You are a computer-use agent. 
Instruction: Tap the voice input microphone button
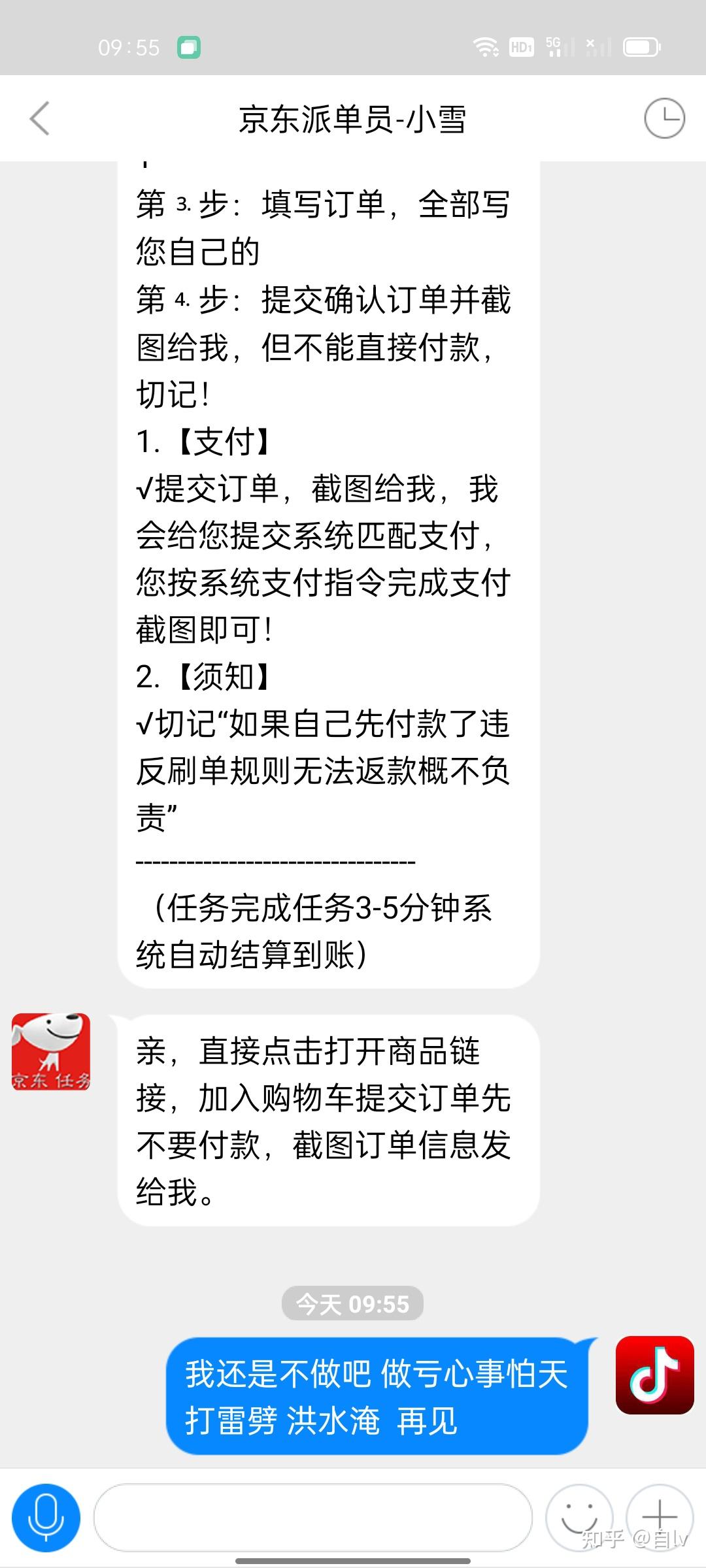coord(46,1517)
